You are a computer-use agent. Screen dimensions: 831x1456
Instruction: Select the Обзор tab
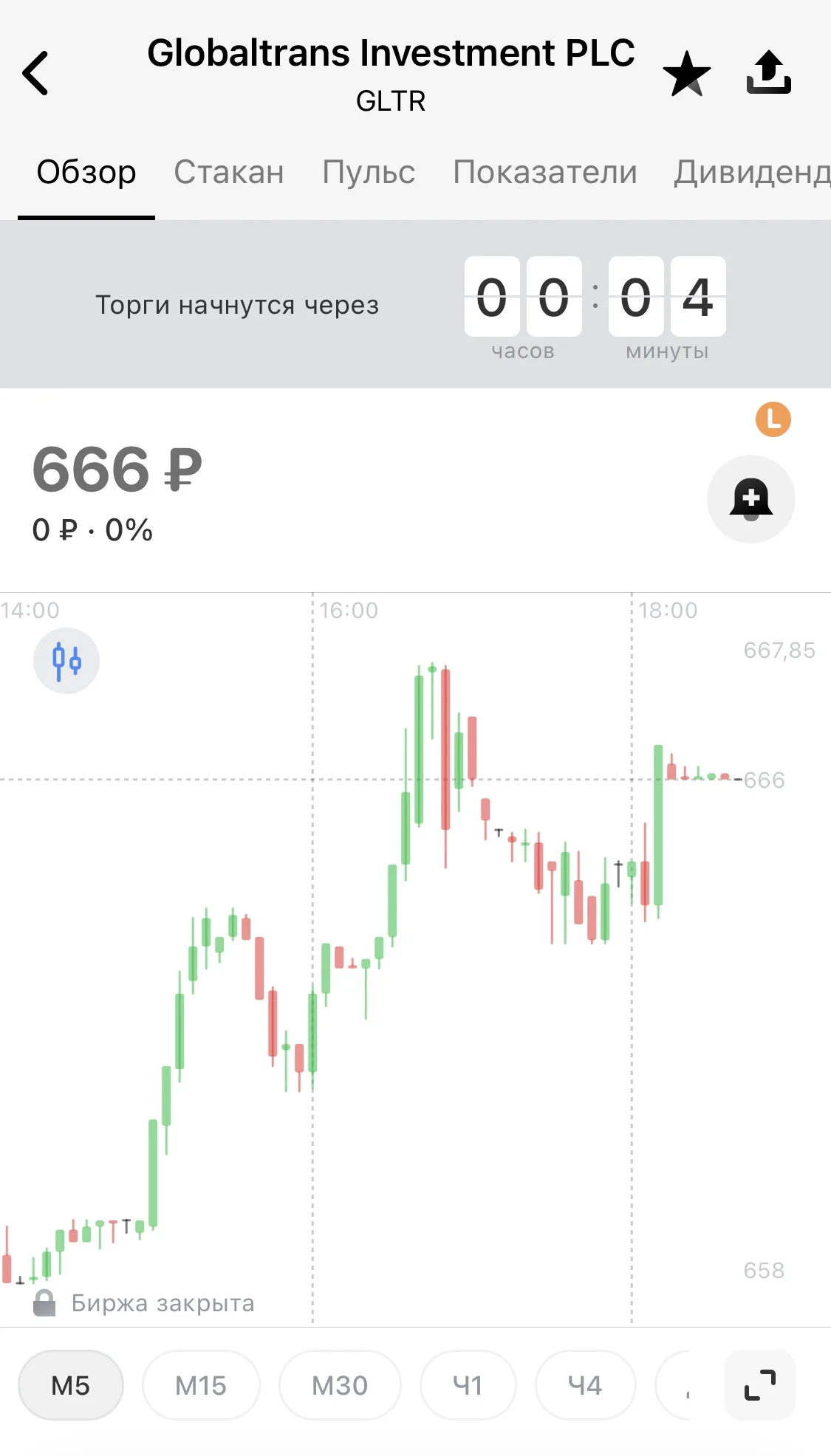(86, 172)
